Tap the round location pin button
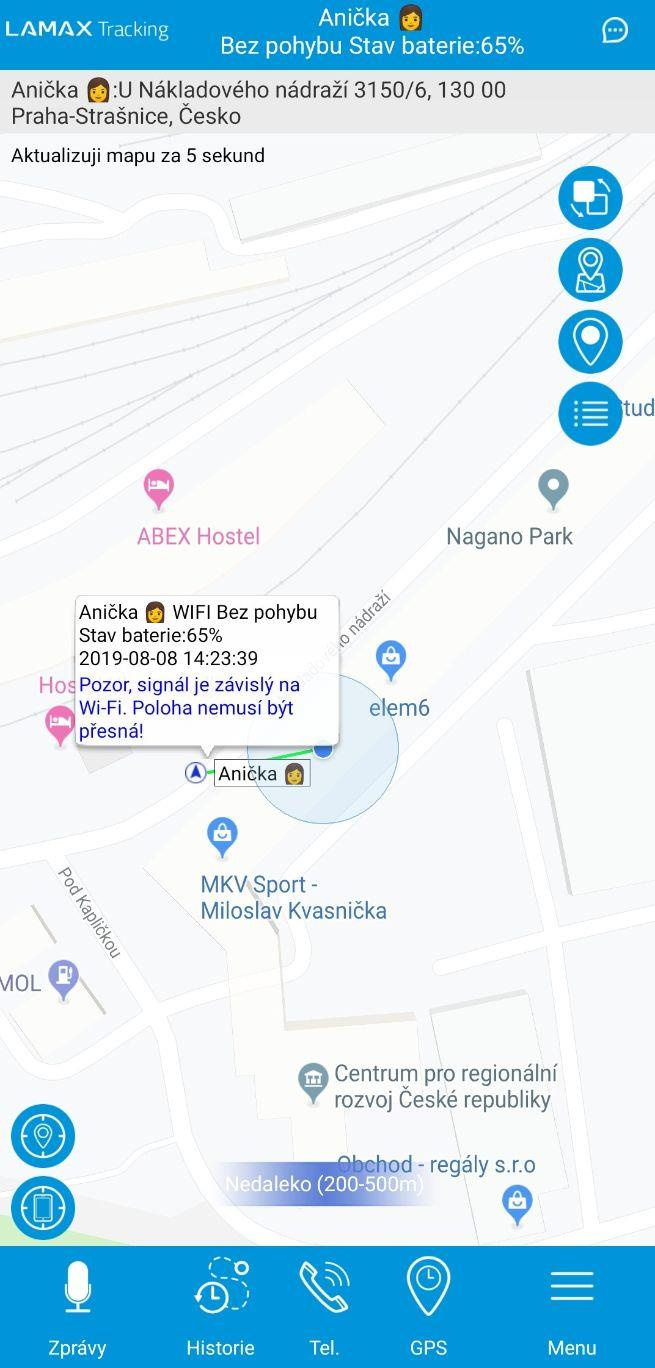Image resolution: width=655 pixels, height=1368 pixels. [590, 342]
